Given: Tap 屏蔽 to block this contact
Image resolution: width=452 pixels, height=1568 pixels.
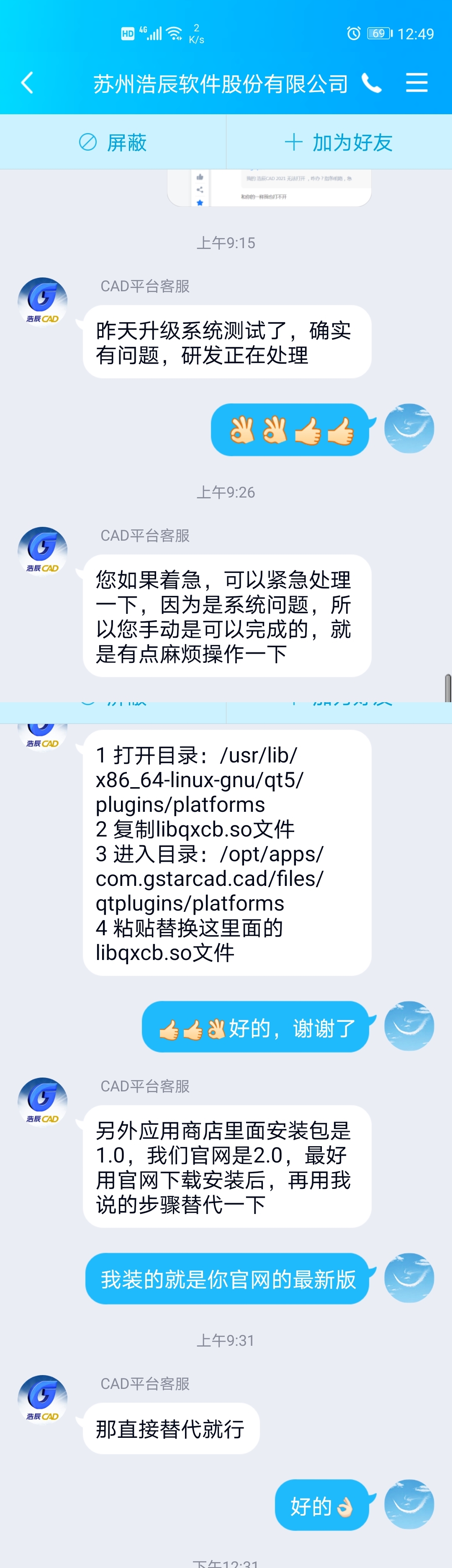Looking at the screenshot, I should point(113,142).
